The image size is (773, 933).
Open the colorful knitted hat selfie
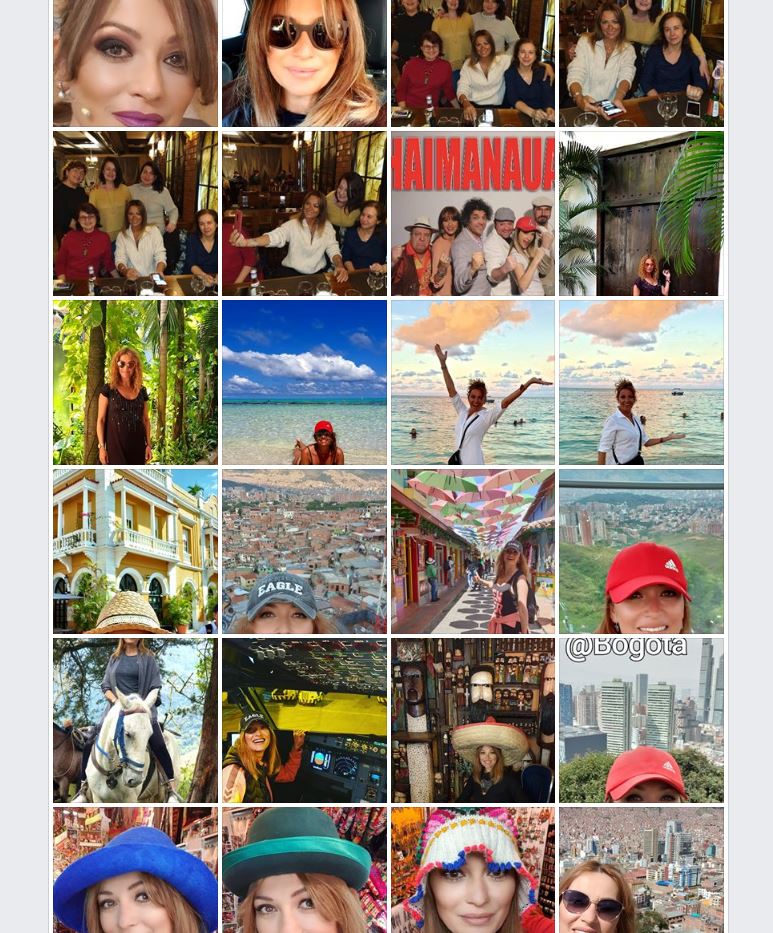coord(473,870)
